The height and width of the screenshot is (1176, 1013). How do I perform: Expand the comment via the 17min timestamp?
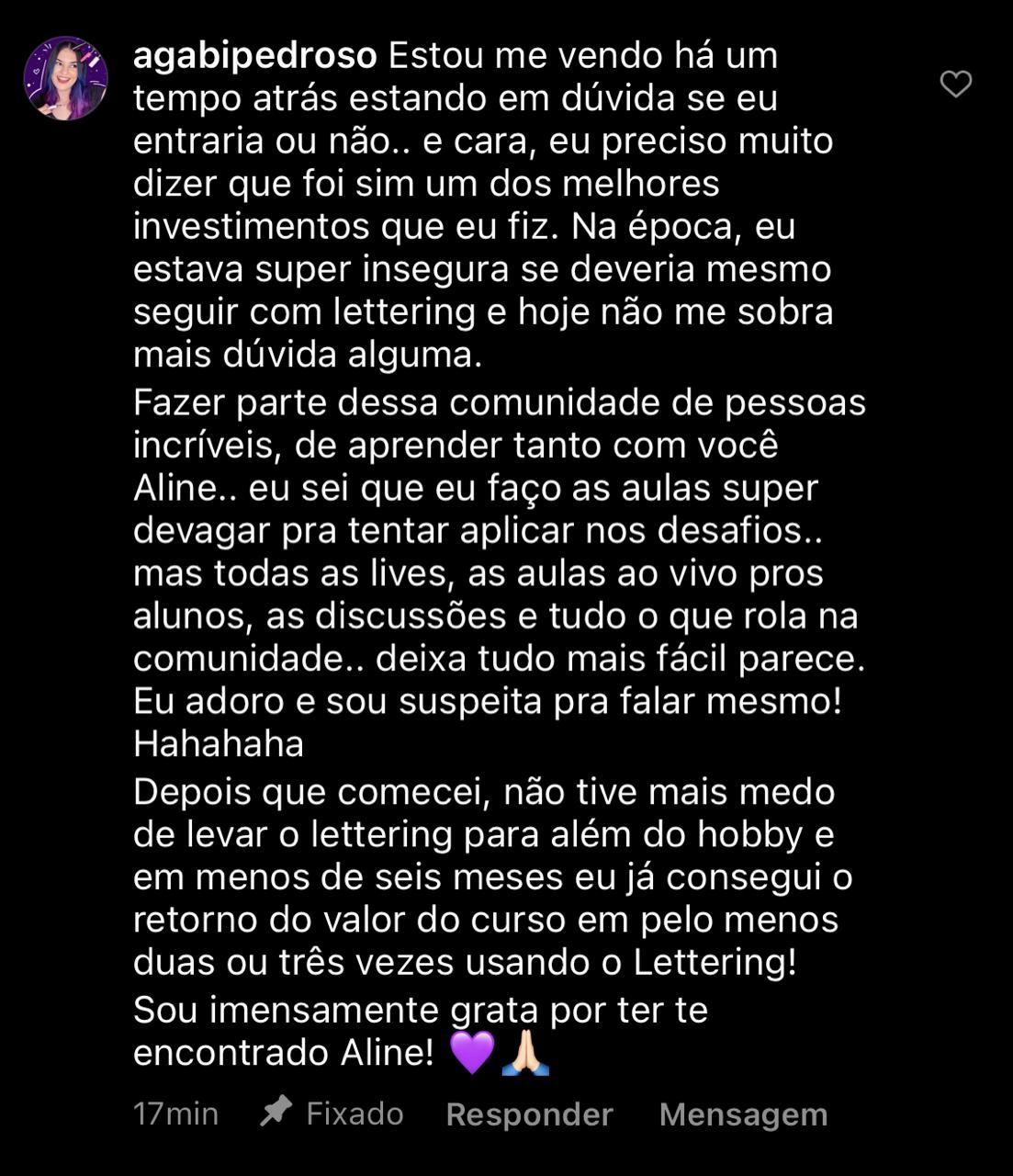pyautogui.click(x=174, y=1114)
